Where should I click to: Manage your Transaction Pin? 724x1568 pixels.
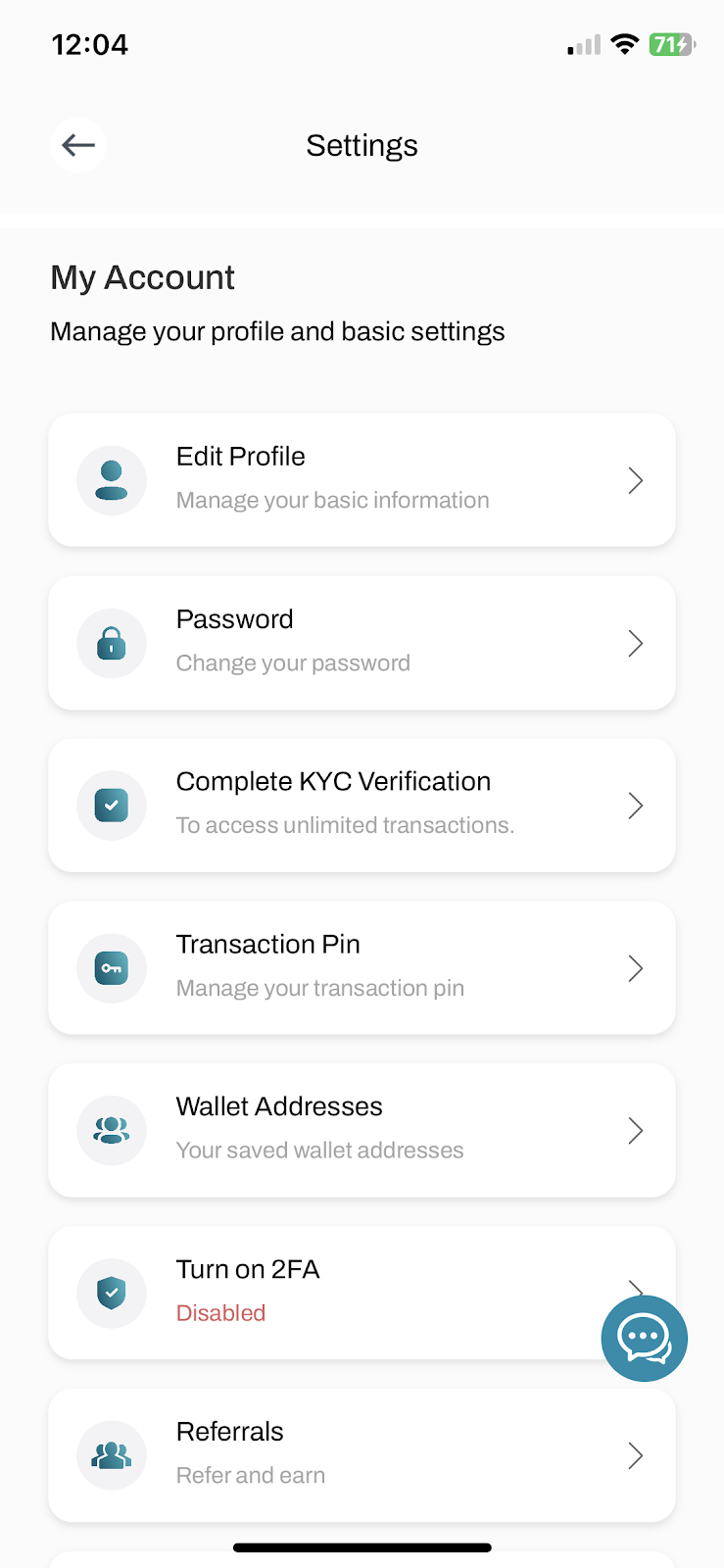click(x=362, y=967)
